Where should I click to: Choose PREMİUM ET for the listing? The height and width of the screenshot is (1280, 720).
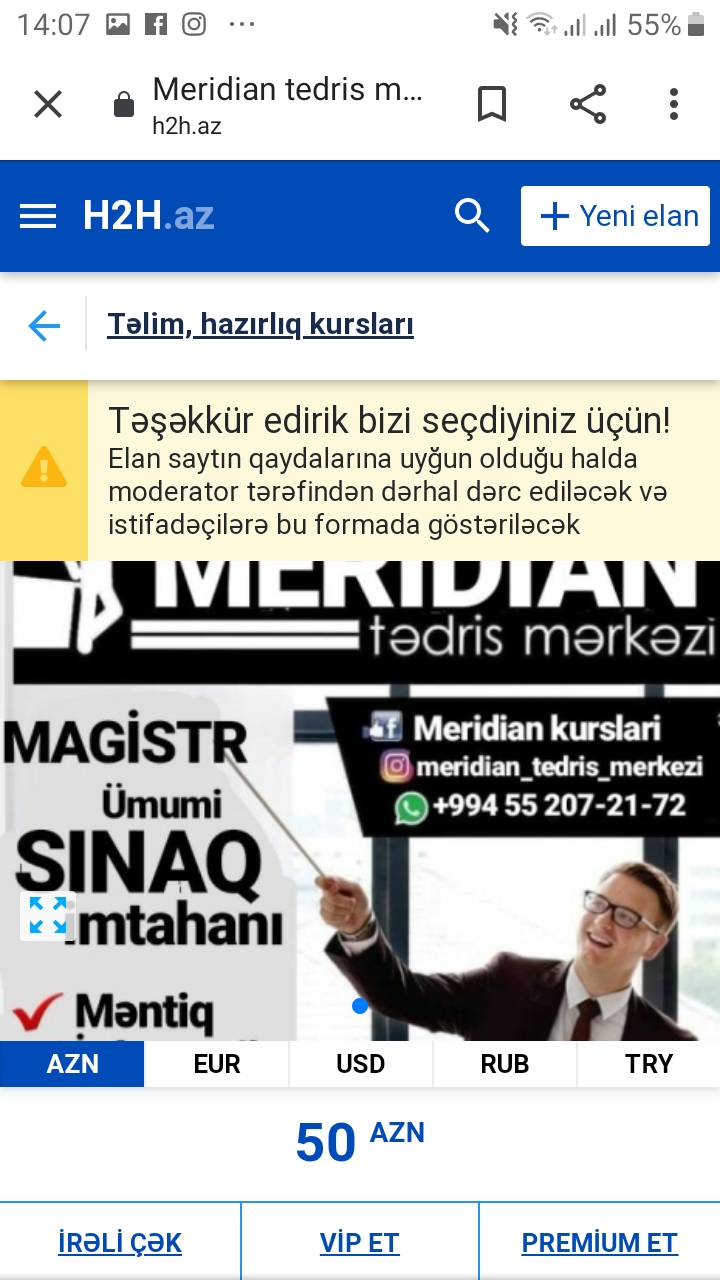[x=600, y=1243]
